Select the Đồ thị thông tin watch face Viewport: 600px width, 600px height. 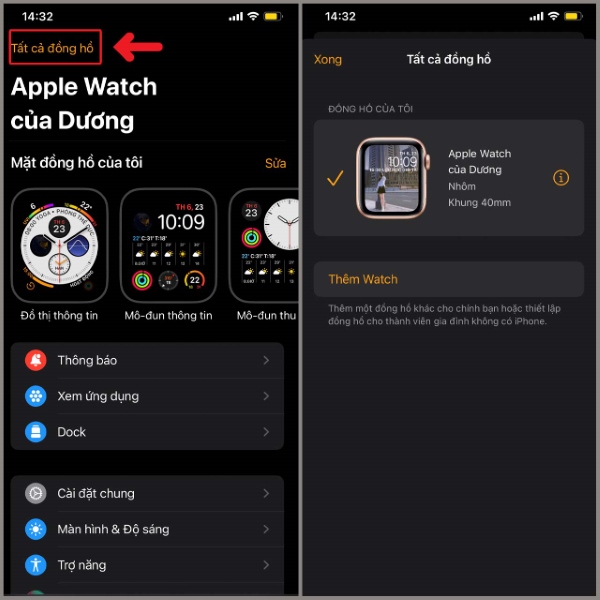click(x=59, y=245)
